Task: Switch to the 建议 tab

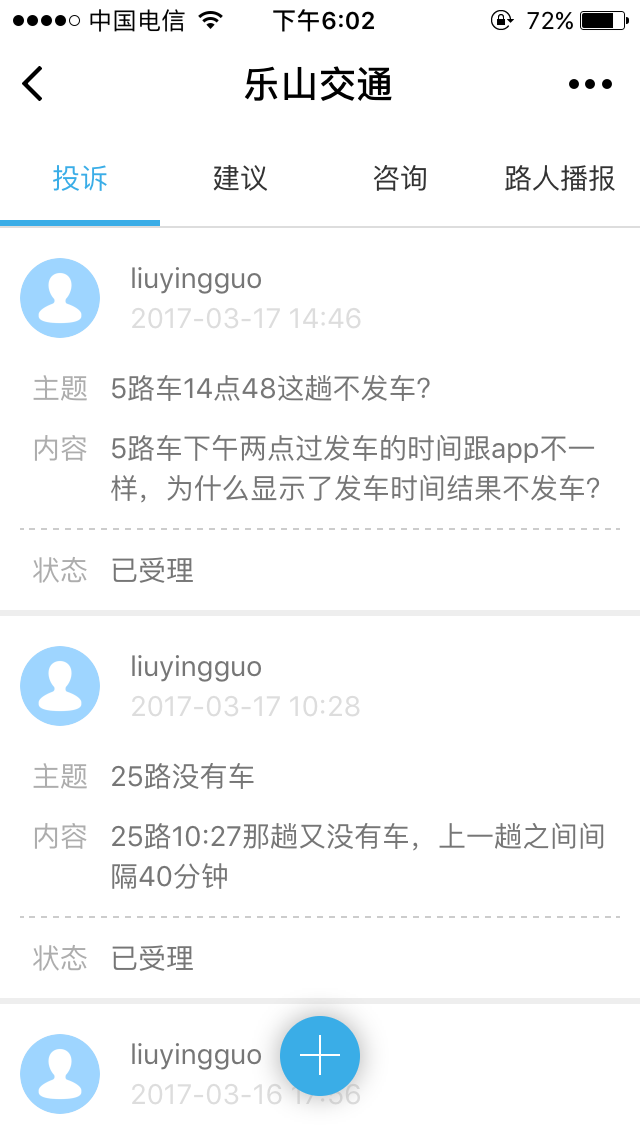Action: pos(240,179)
